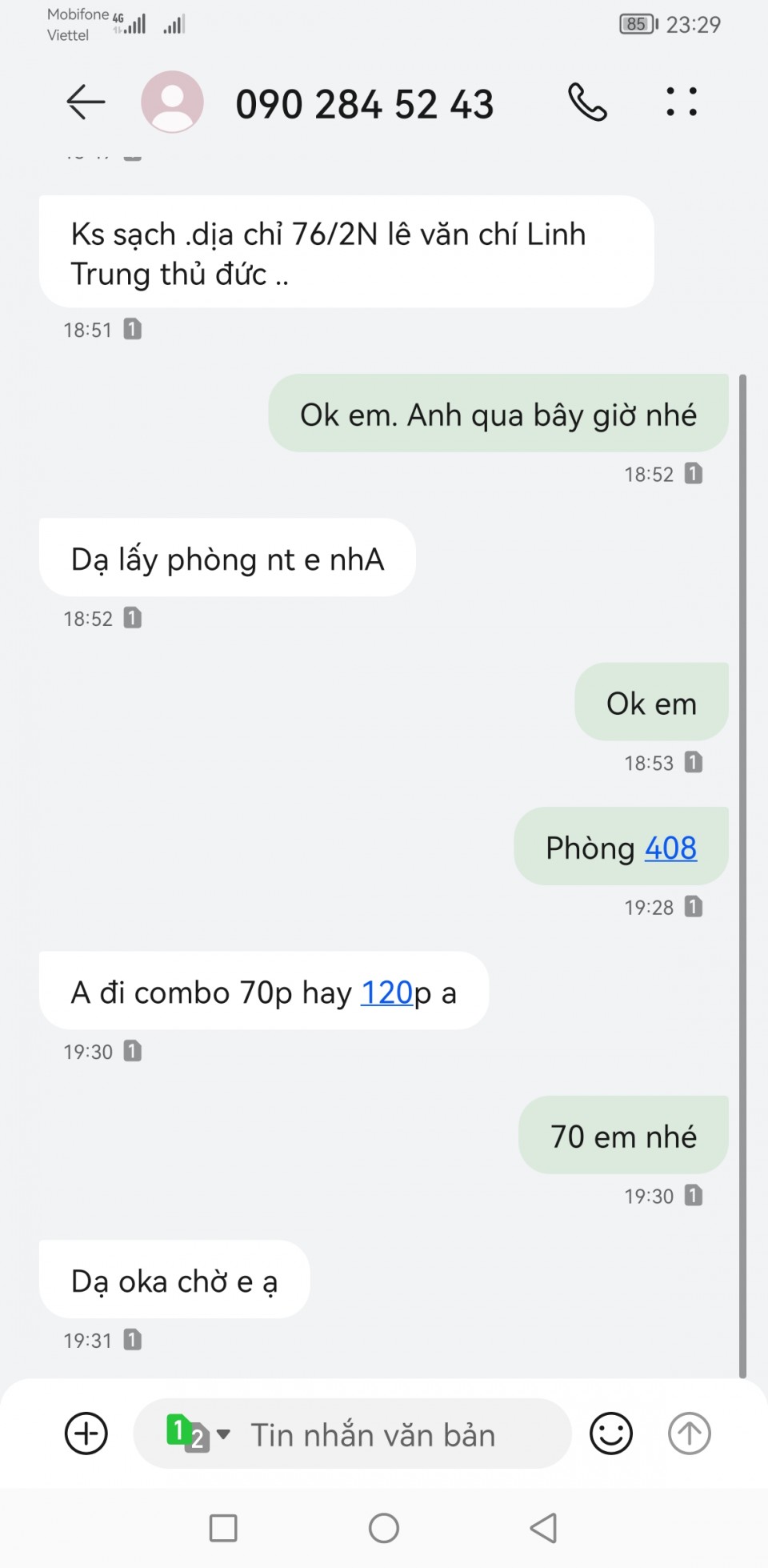Open recent apps from navigation bar

tap(223, 1528)
